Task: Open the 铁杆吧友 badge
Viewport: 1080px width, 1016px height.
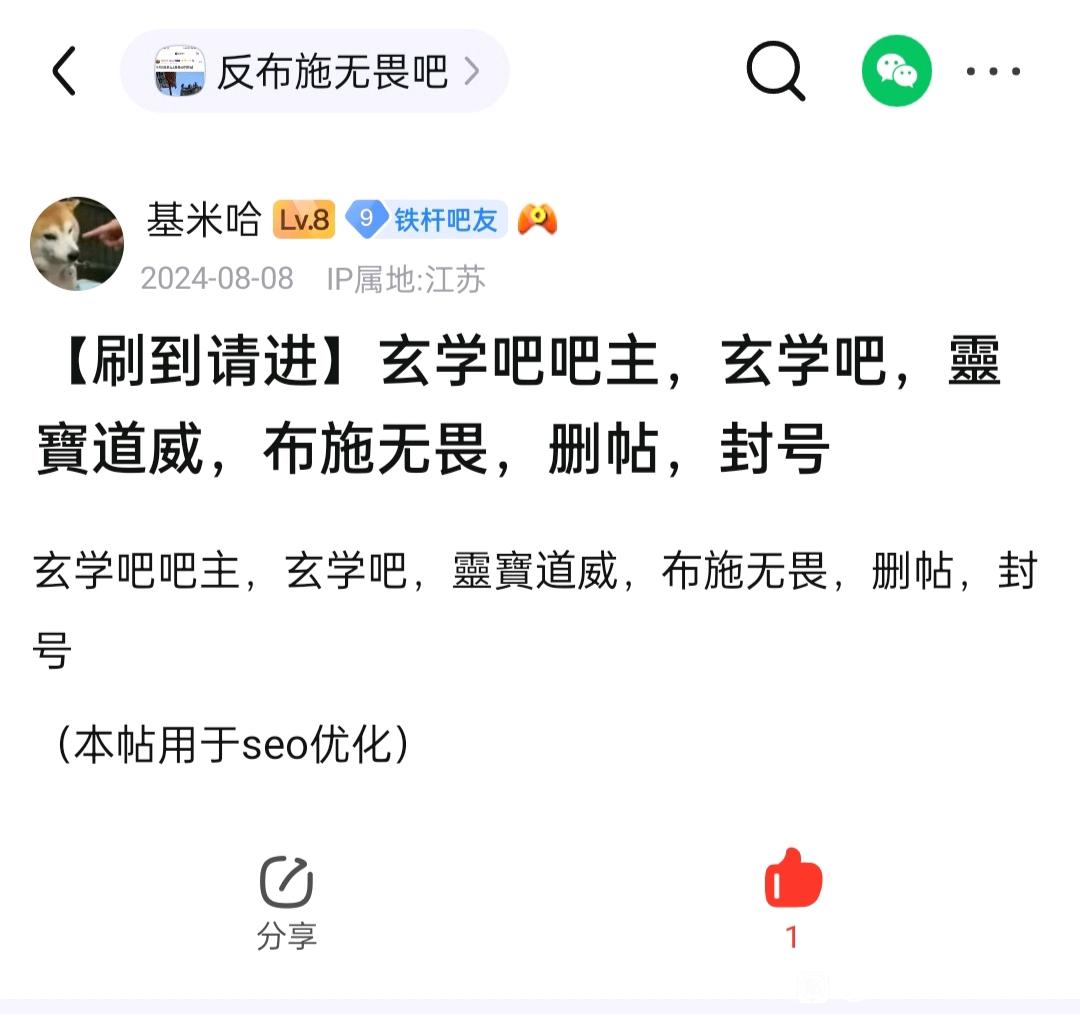Action: coord(427,220)
